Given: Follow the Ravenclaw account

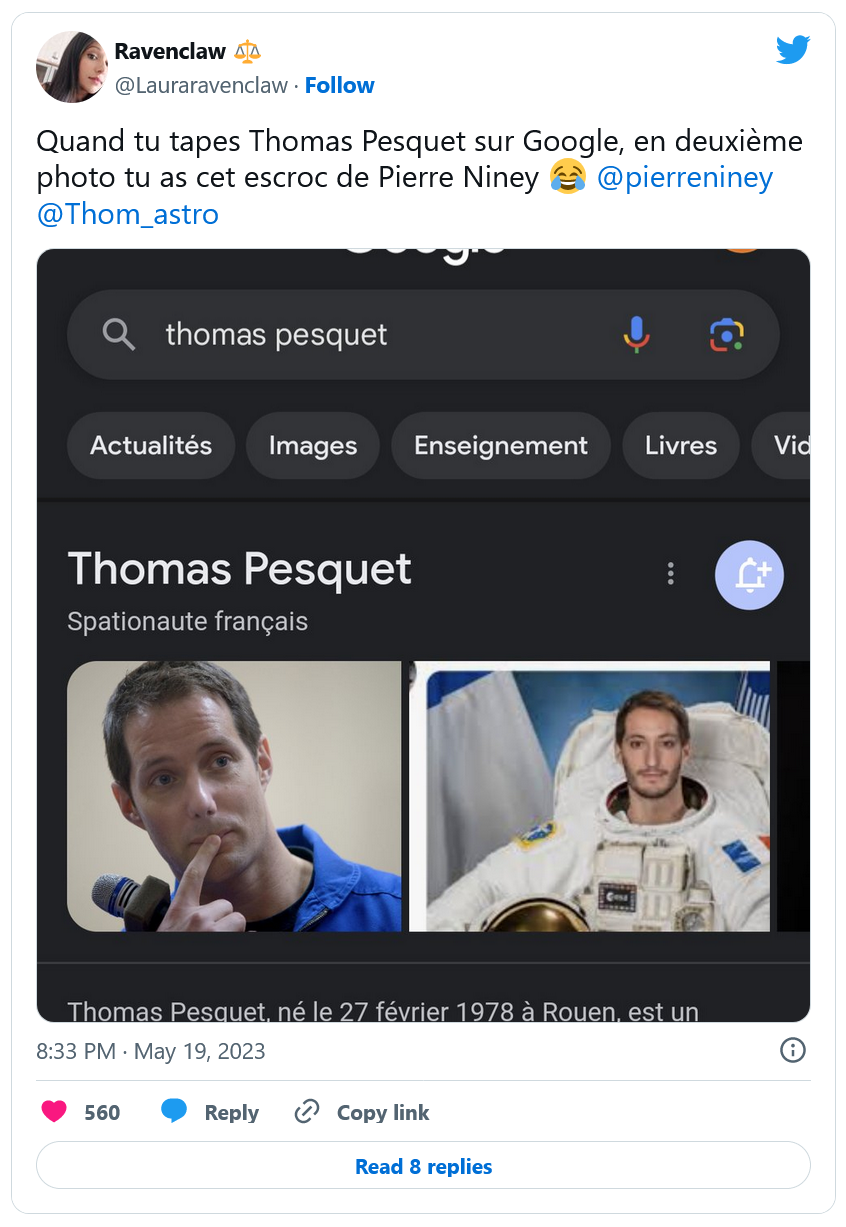Looking at the screenshot, I should click(x=339, y=86).
